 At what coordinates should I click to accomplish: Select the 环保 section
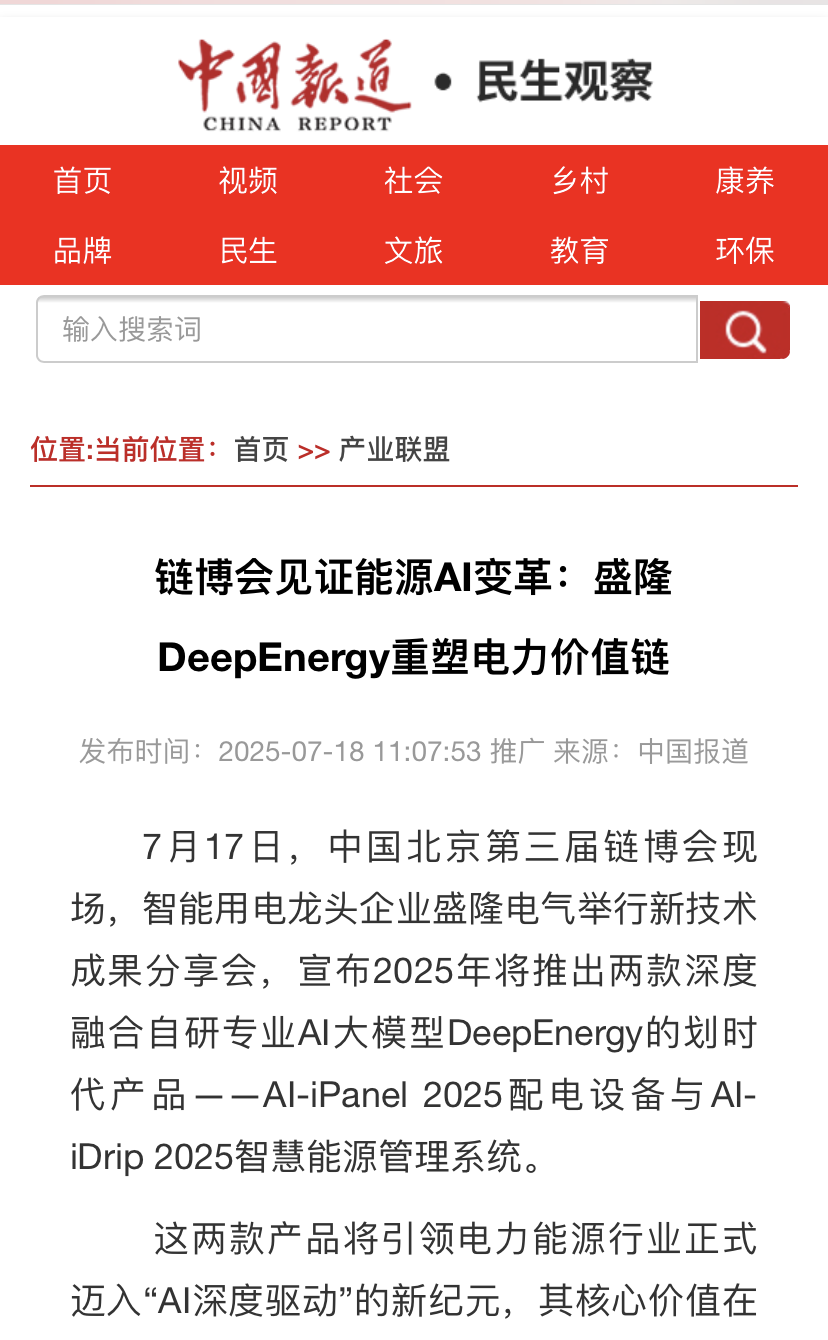point(745,250)
